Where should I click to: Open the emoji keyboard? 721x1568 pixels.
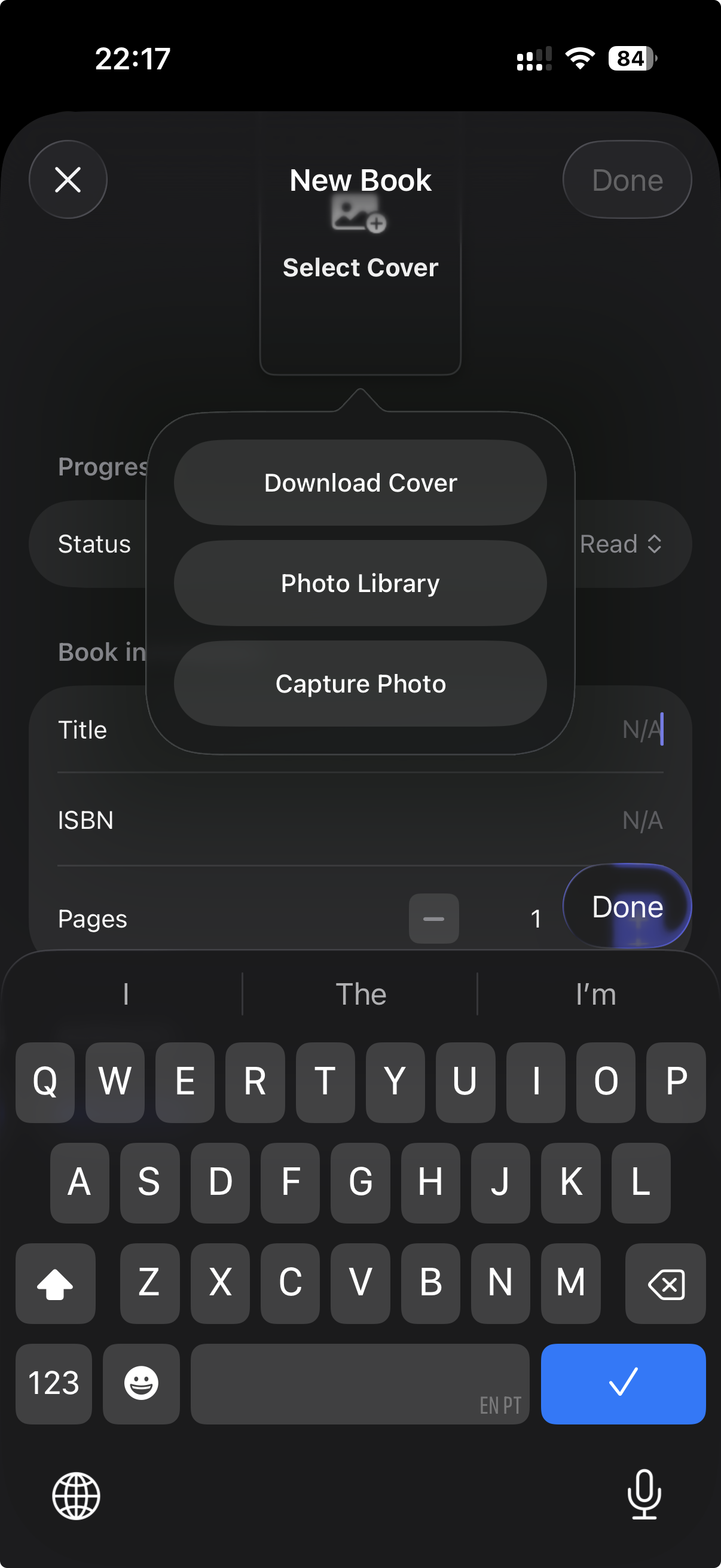[141, 1383]
